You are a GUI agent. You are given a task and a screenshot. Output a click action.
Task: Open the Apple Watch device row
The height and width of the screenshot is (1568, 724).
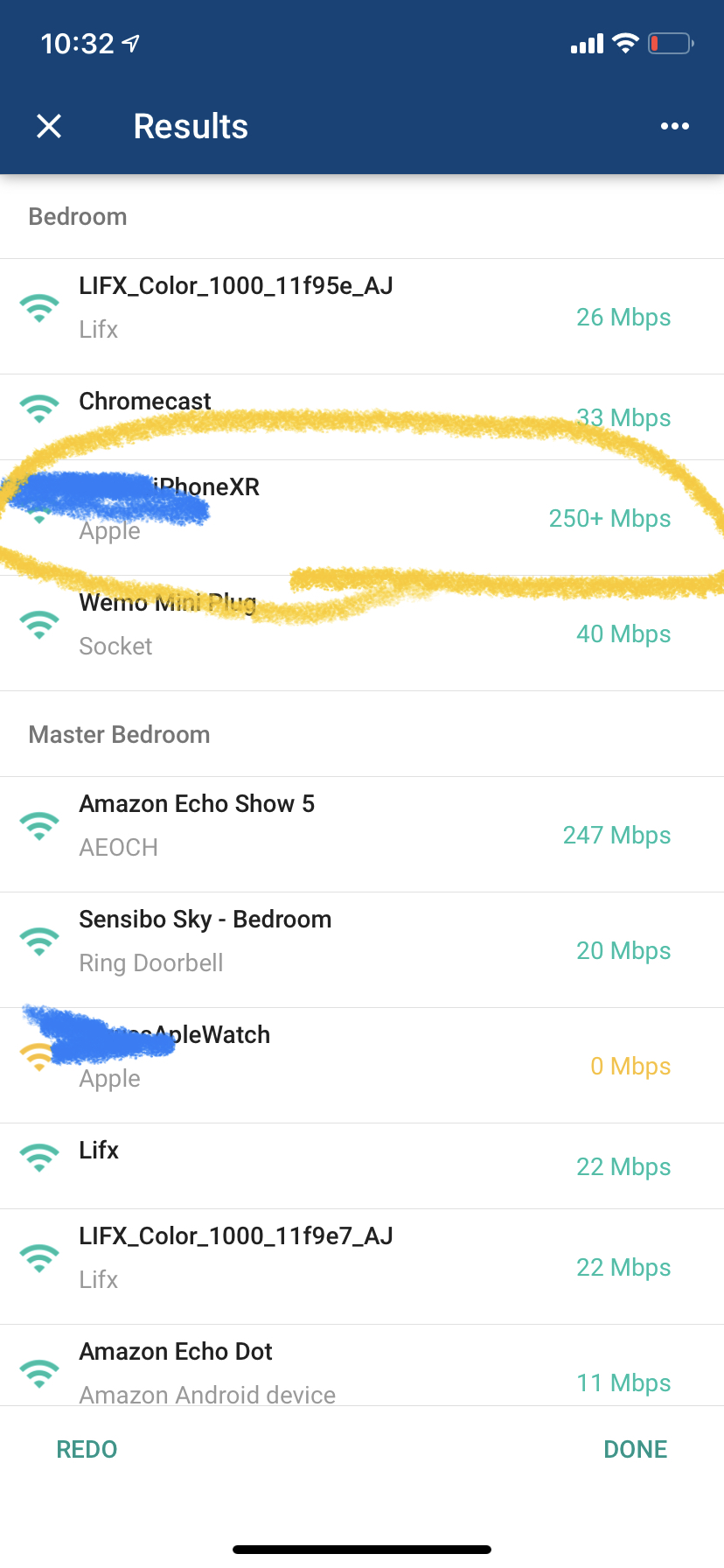(x=362, y=1066)
